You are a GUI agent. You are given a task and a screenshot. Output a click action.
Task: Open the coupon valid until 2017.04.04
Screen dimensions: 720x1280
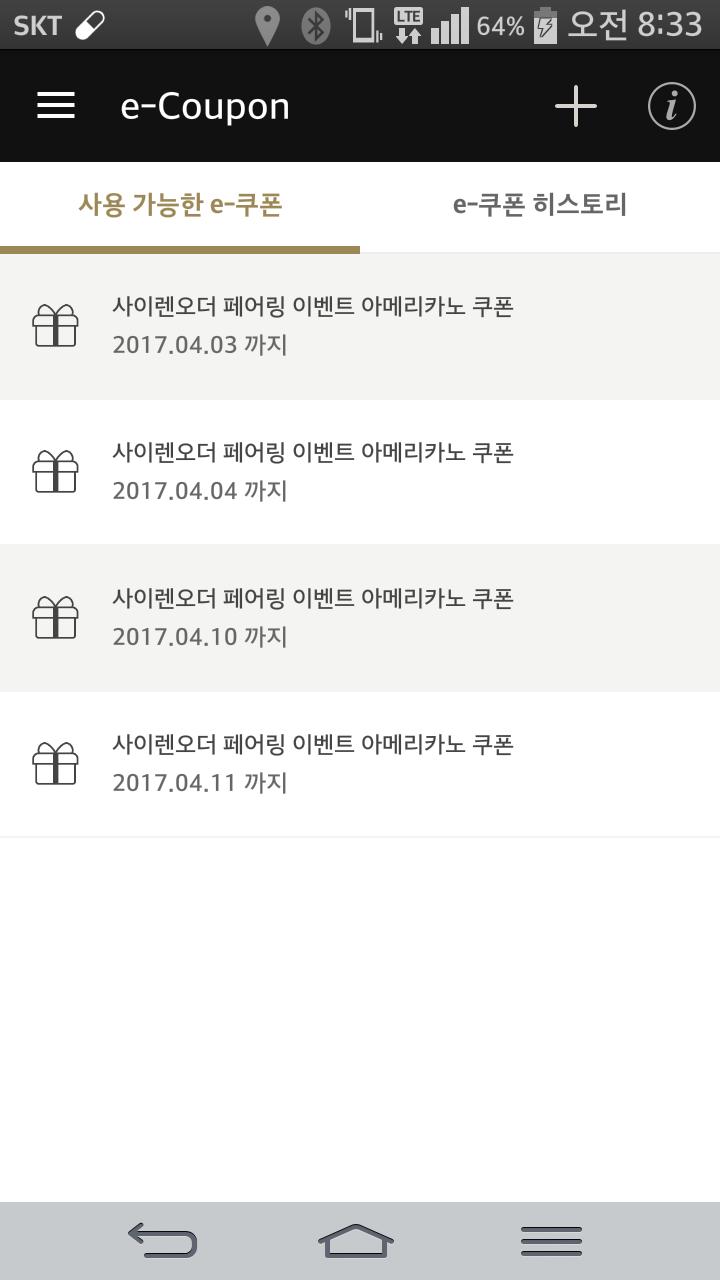point(360,472)
